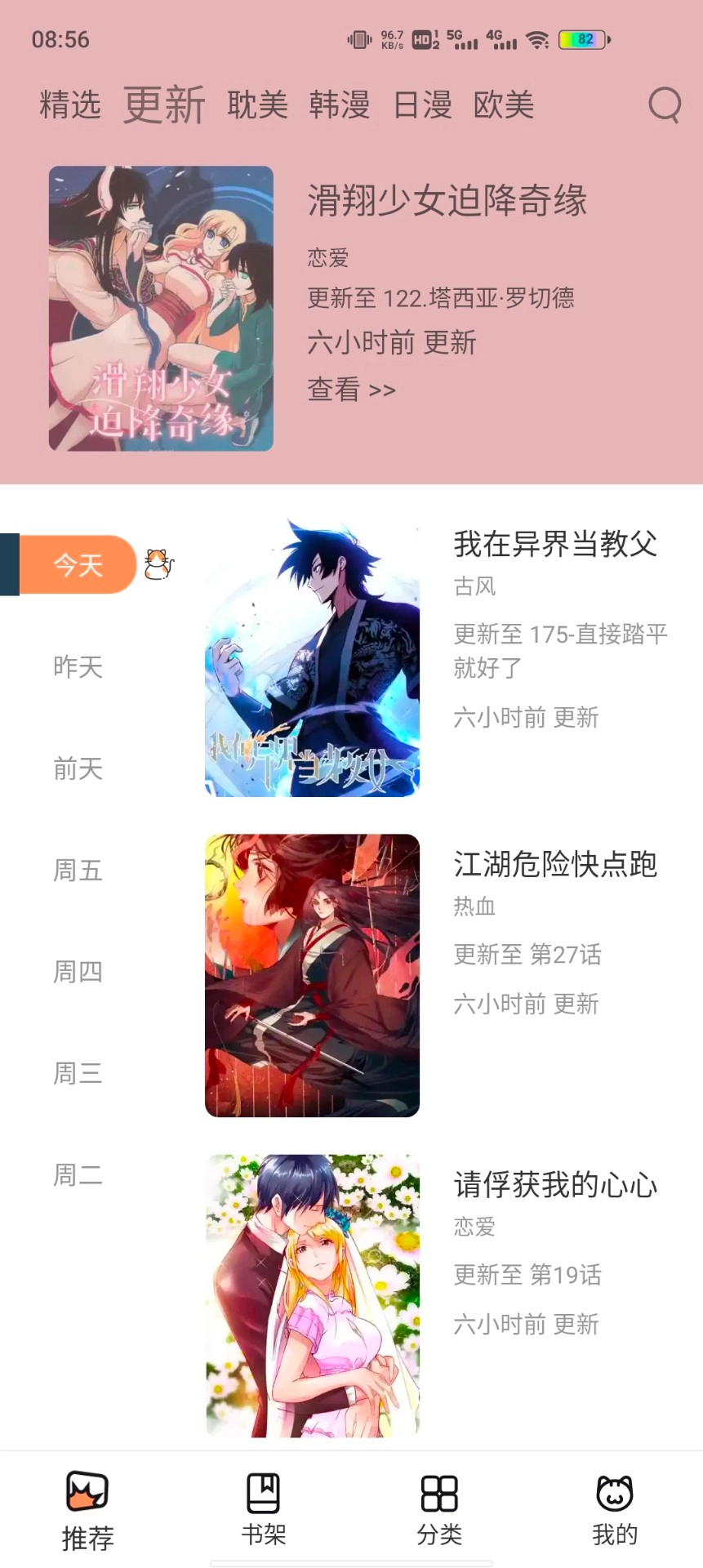Select the 前天 day filter
Viewport: 703px width, 1568px height.
coord(77,768)
